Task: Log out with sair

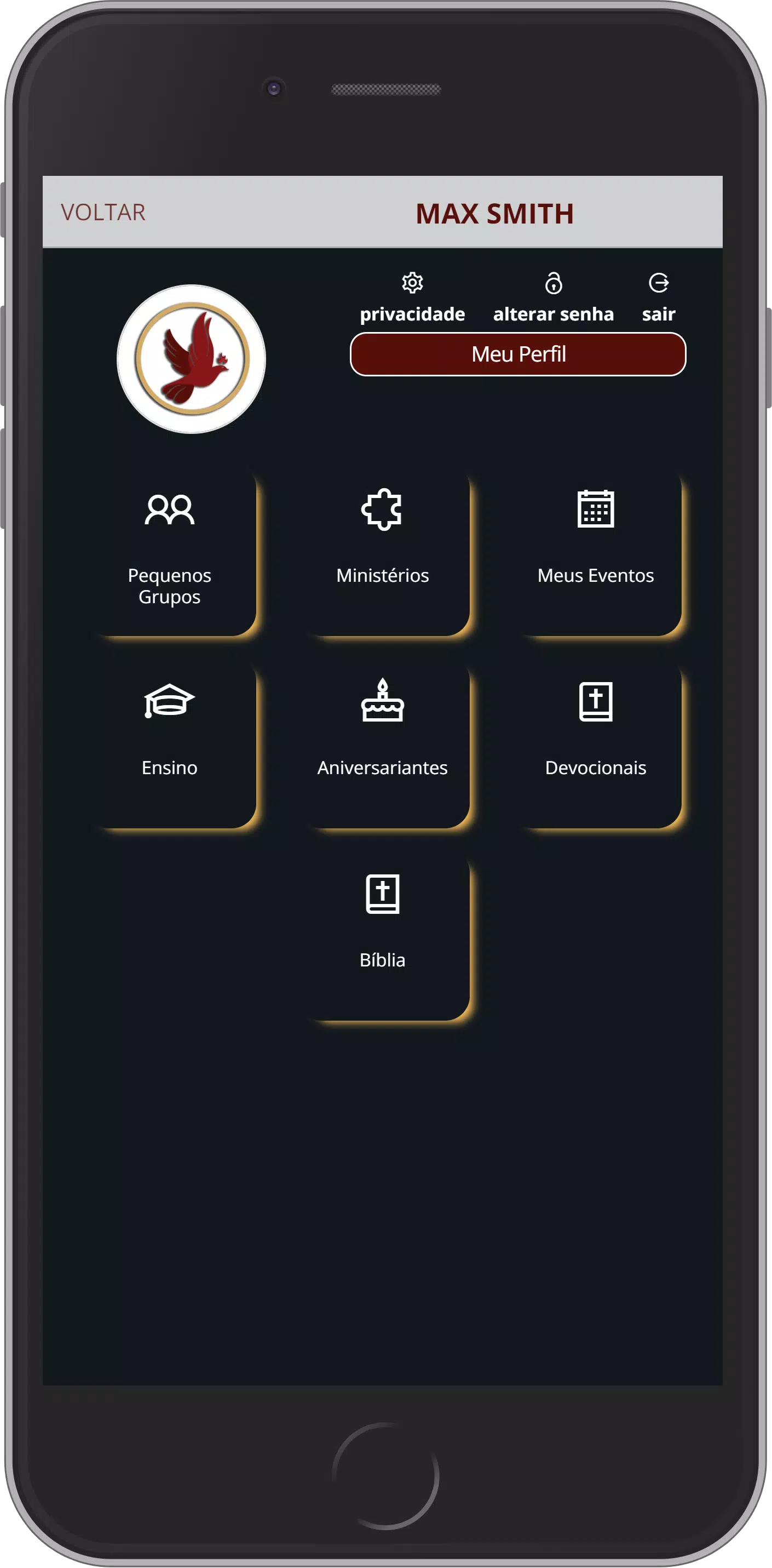Action: coord(658,297)
